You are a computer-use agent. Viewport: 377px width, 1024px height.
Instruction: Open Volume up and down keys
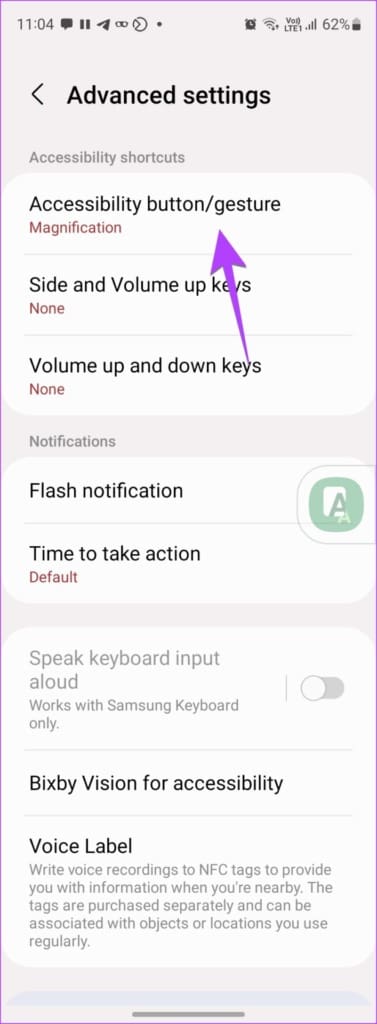coord(188,376)
